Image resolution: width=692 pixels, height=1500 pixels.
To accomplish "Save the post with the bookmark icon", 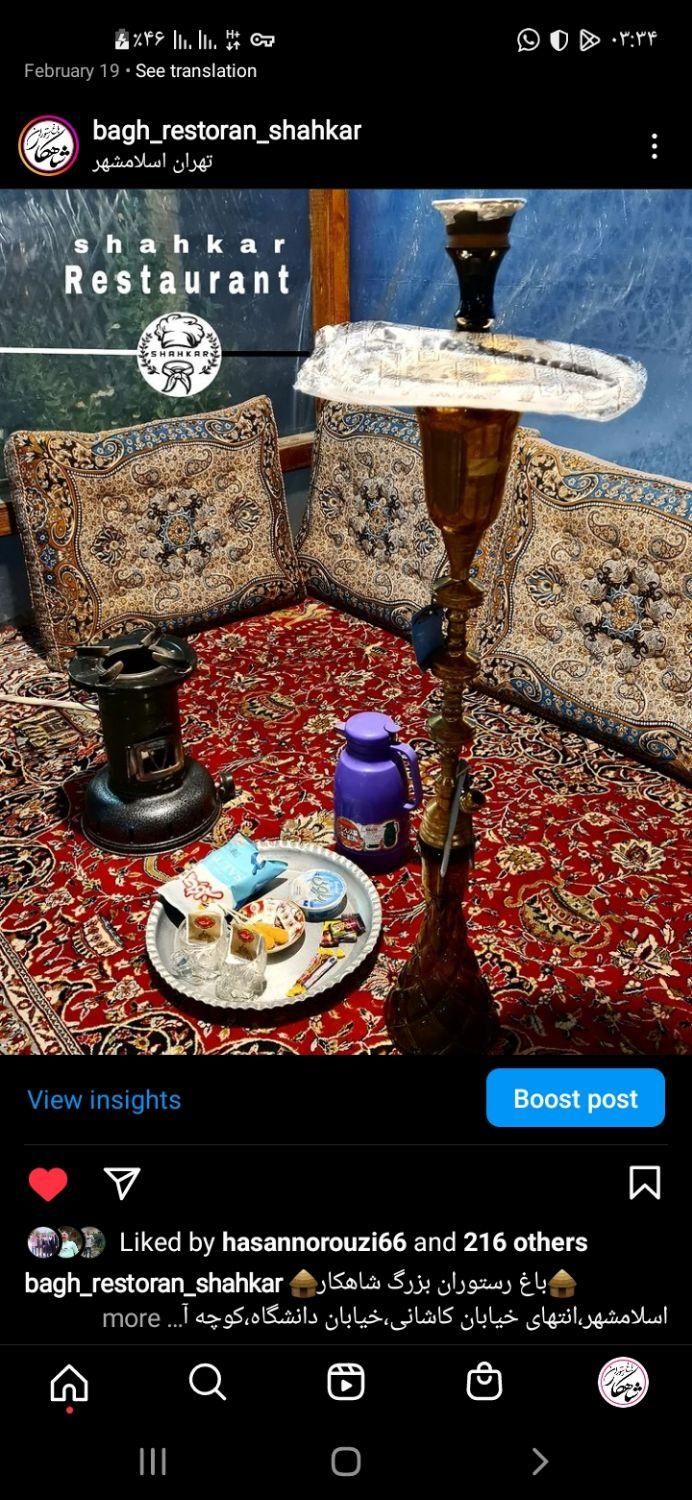I will click(x=644, y=1183).
